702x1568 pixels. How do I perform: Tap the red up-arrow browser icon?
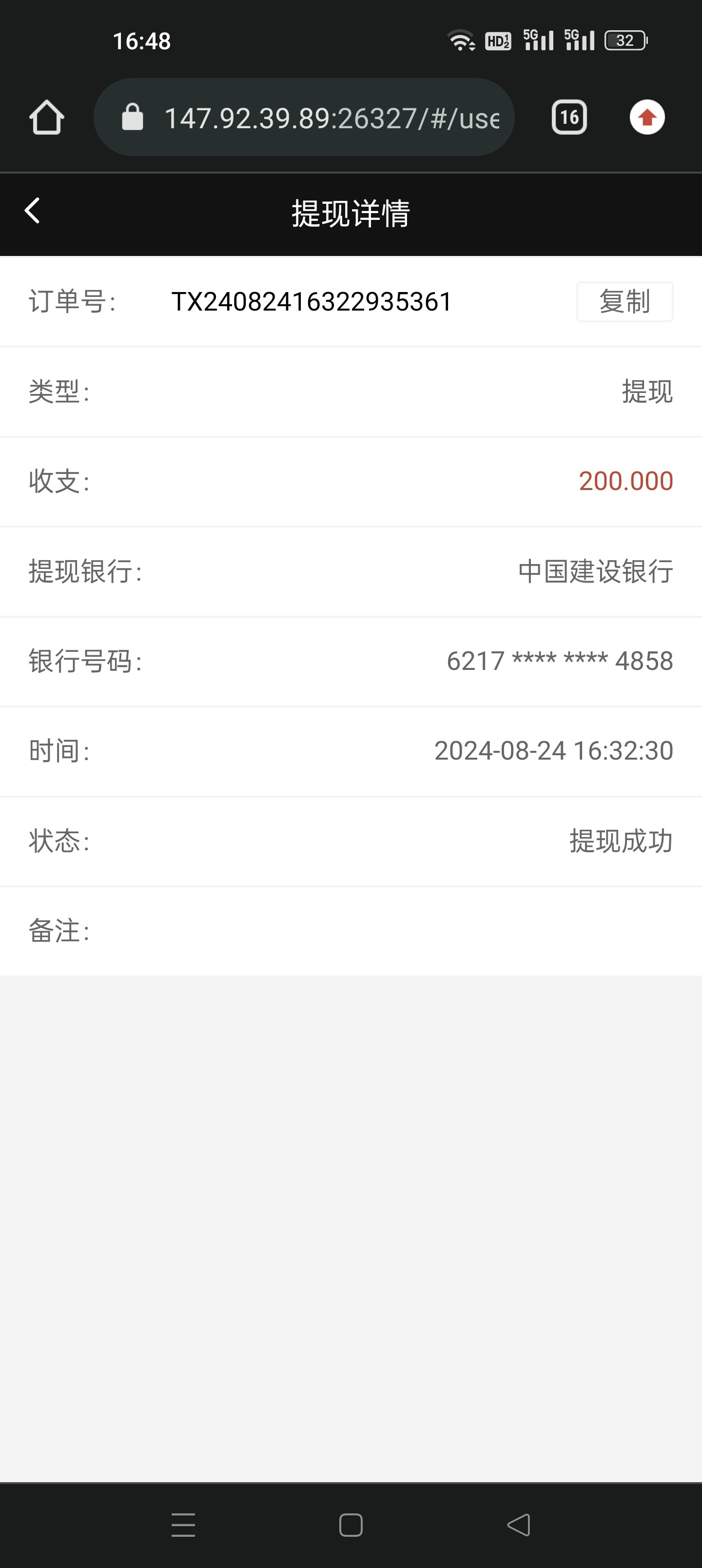tap(646, 117)
